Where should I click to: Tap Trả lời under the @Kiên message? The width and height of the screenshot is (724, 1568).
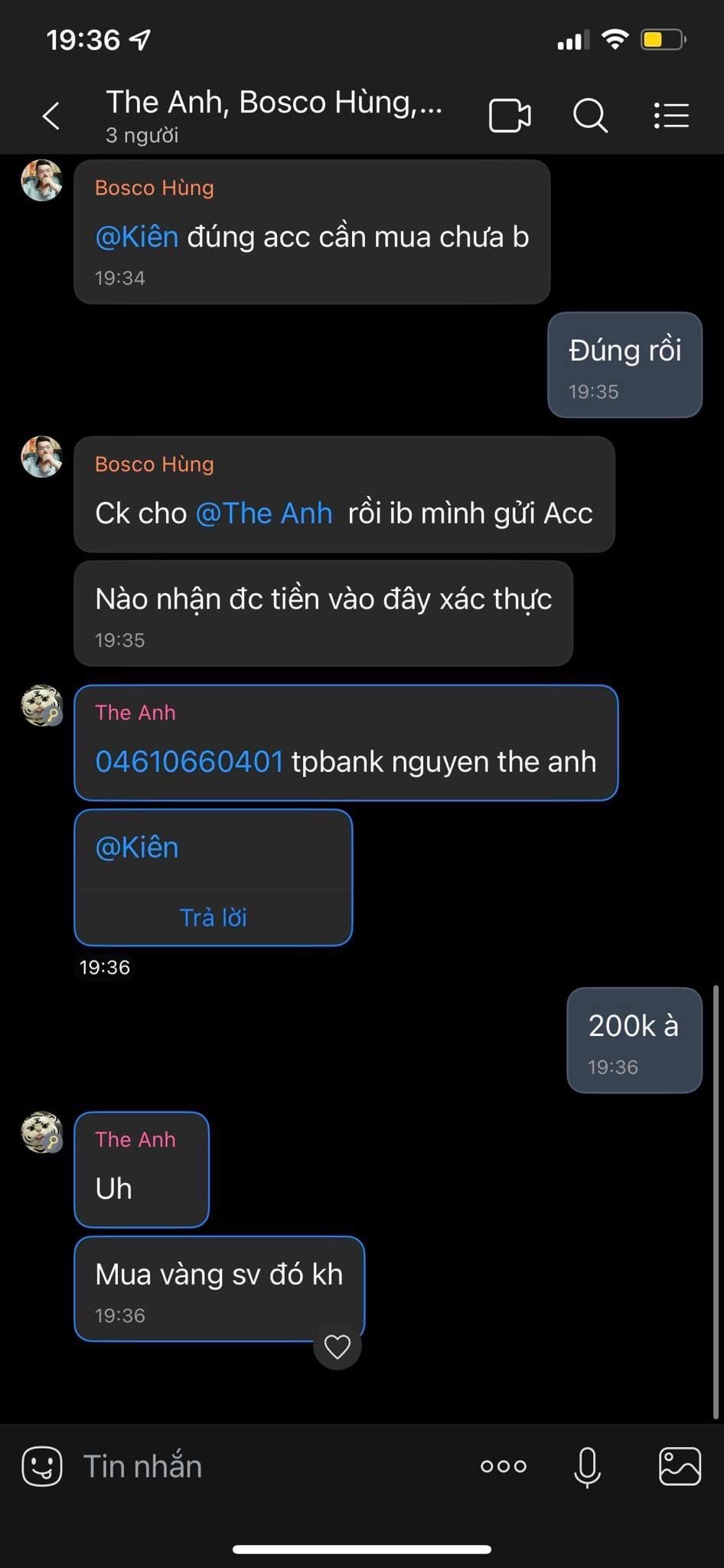click(213, 917)
